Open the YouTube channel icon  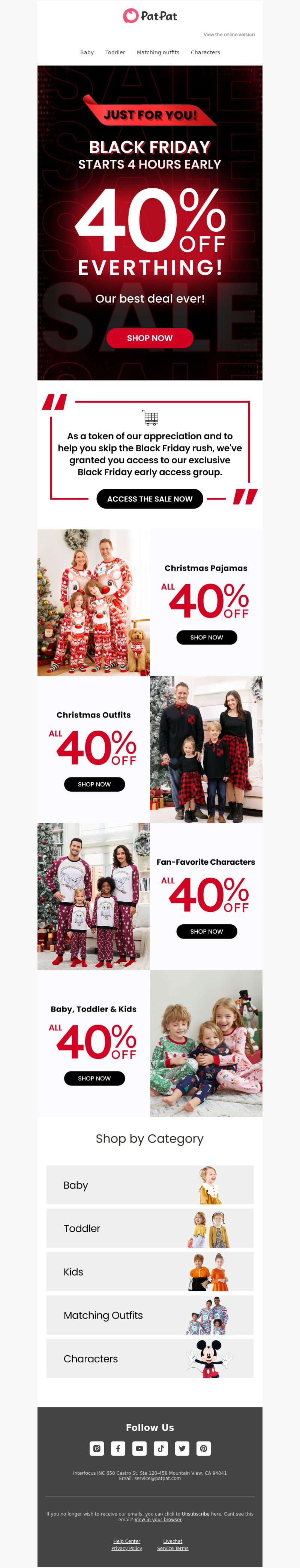click(x=139, y=1448)
